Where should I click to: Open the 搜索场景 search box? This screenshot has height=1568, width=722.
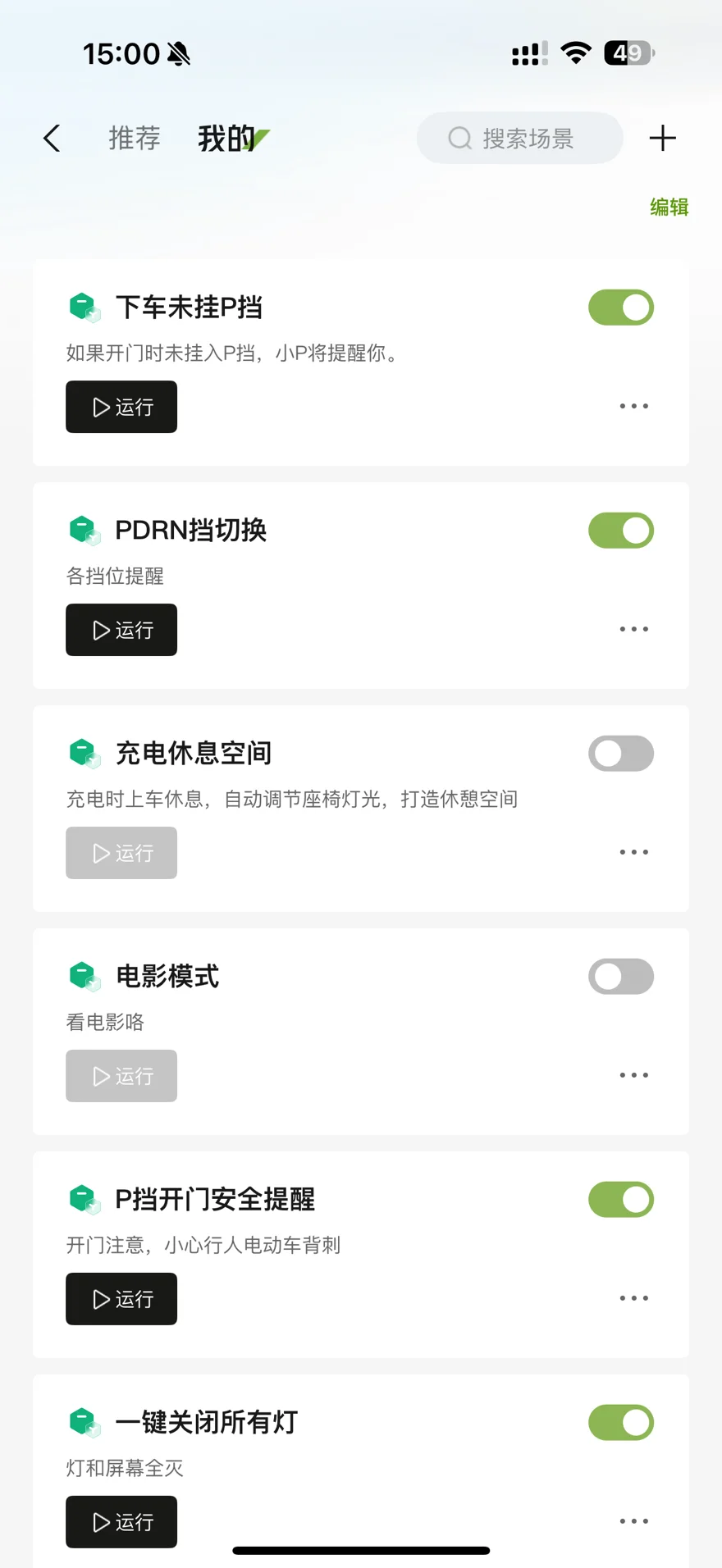519,139
